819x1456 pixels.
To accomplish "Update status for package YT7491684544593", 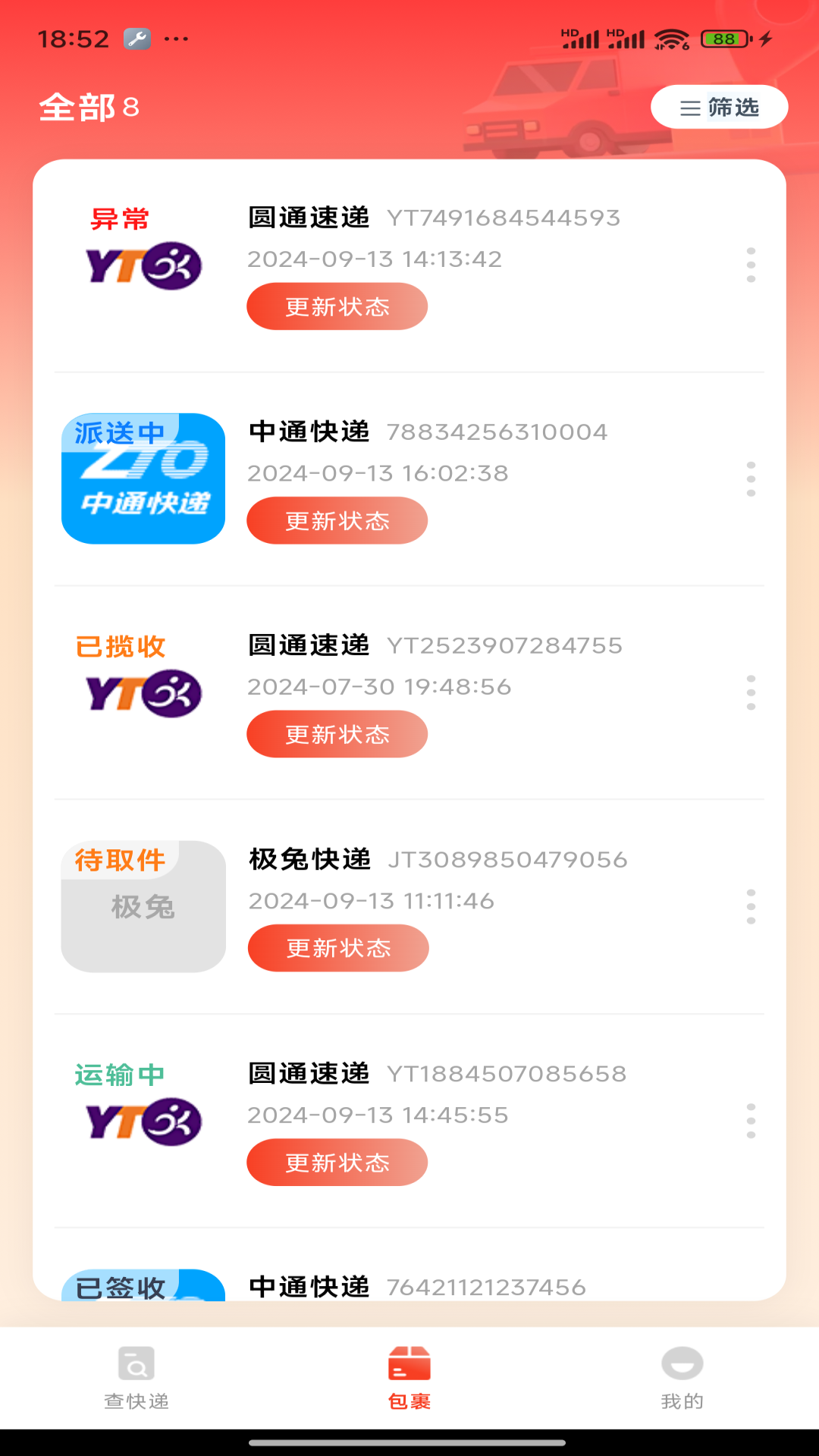I will 337,306.
